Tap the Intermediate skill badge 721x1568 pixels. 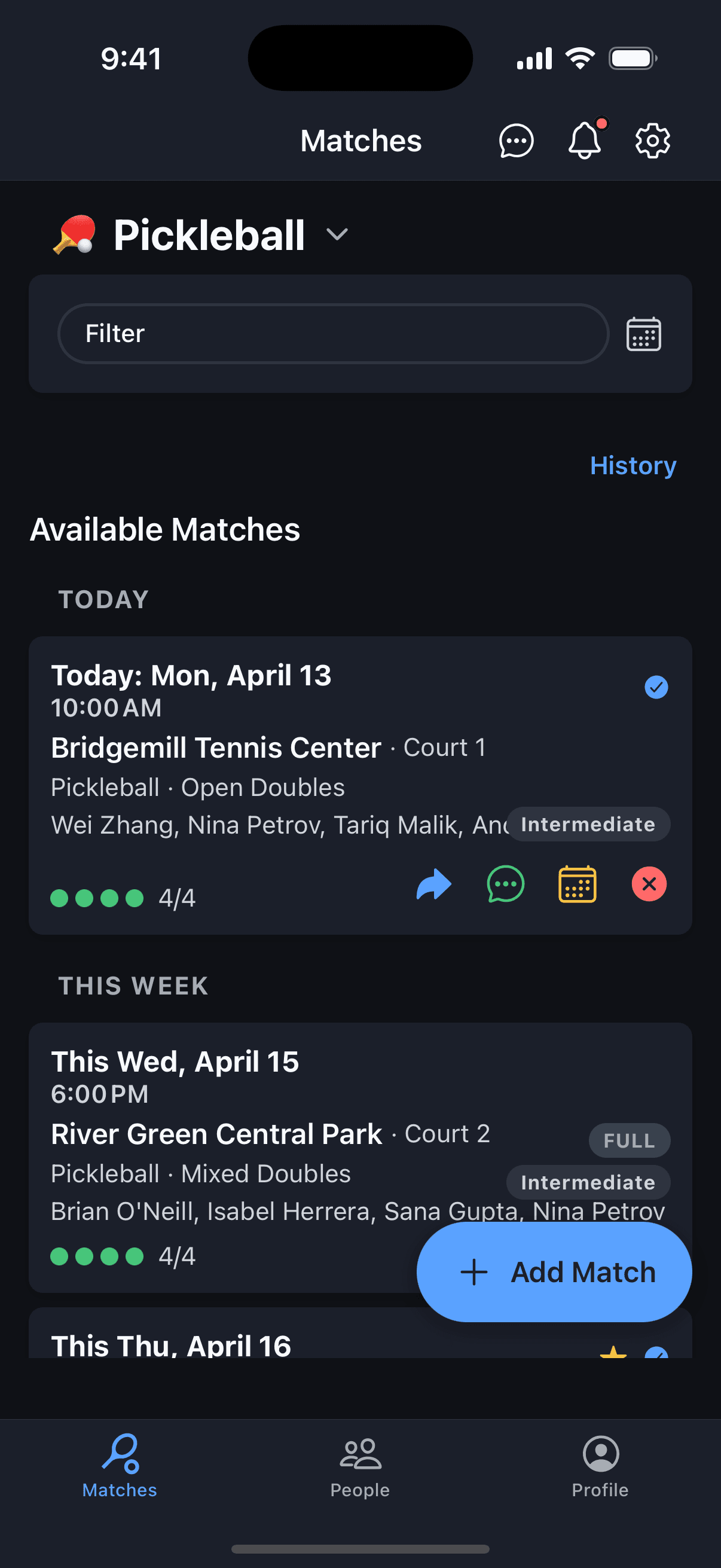[588, 823]
